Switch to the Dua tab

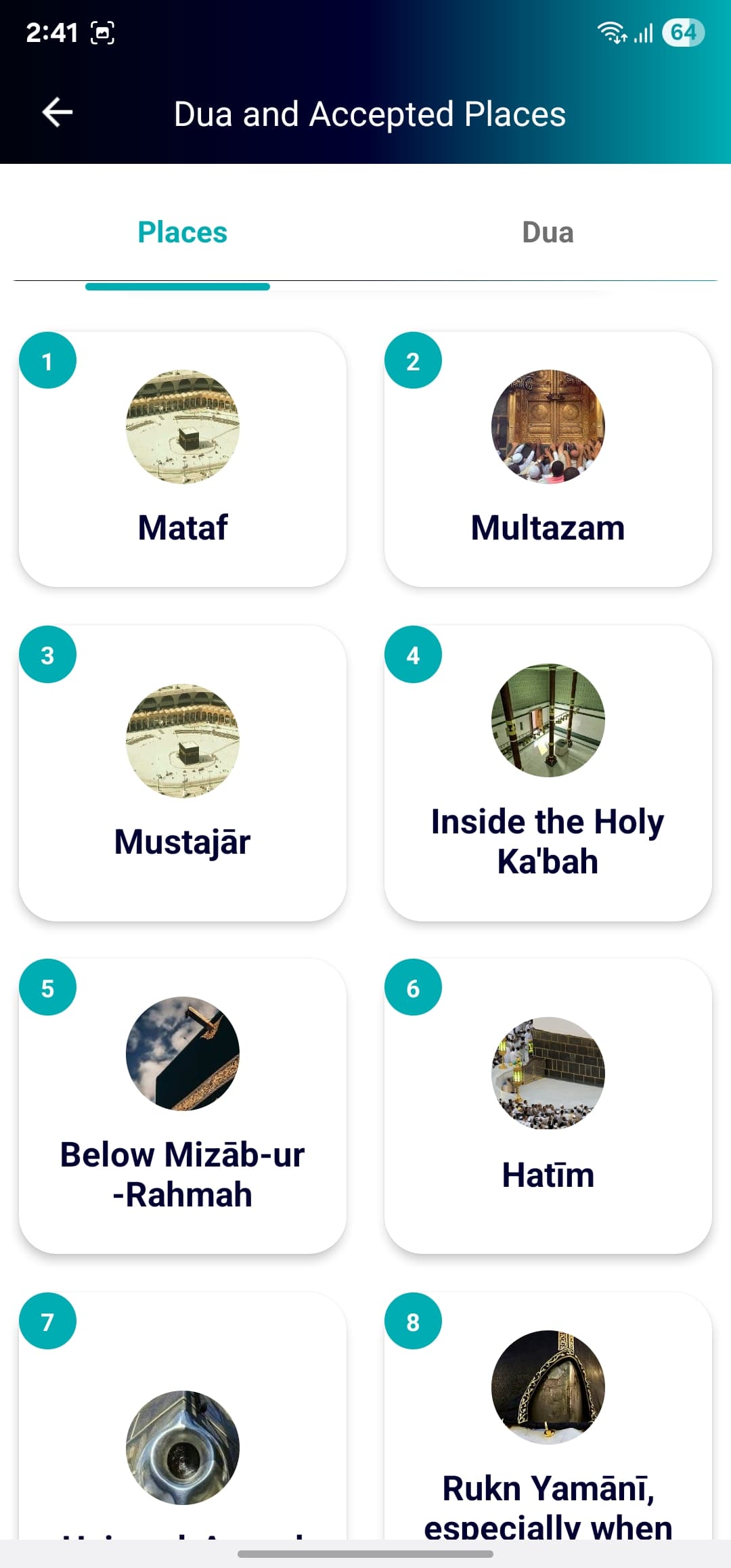(x=548, y=232)
